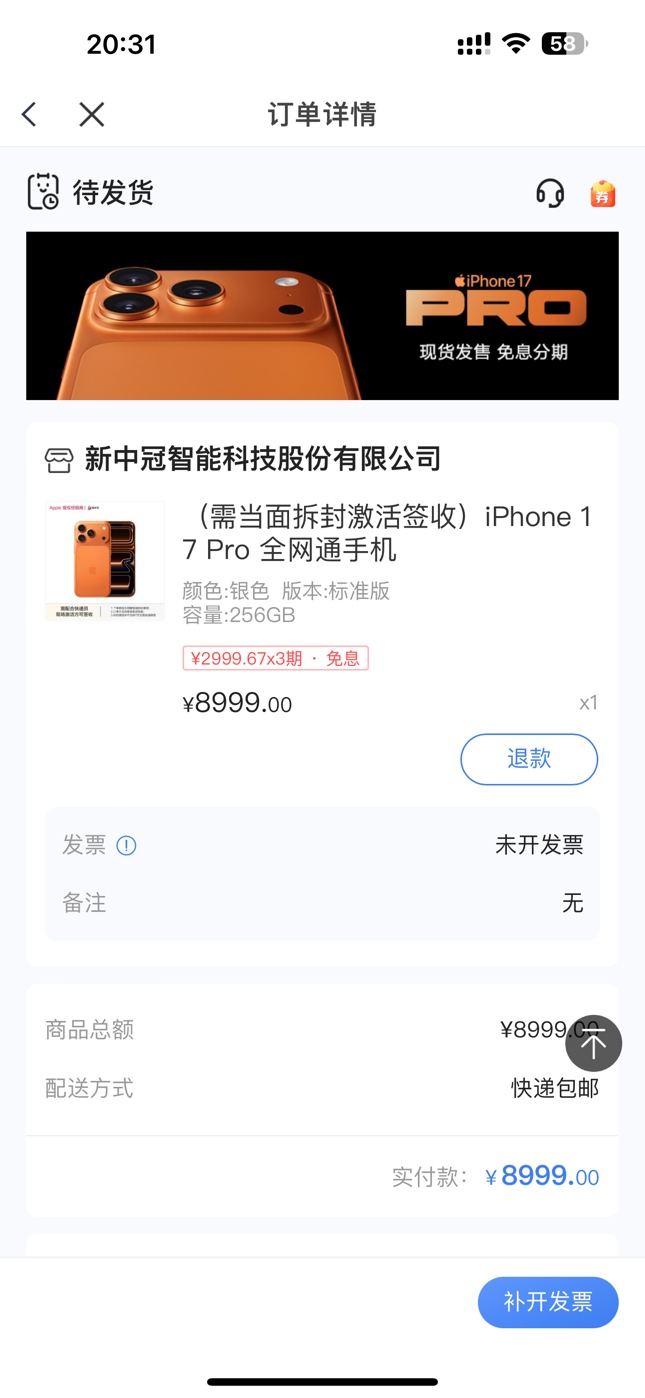
Task: Jump back to top with arrow button
Action: pos(593,1044)
